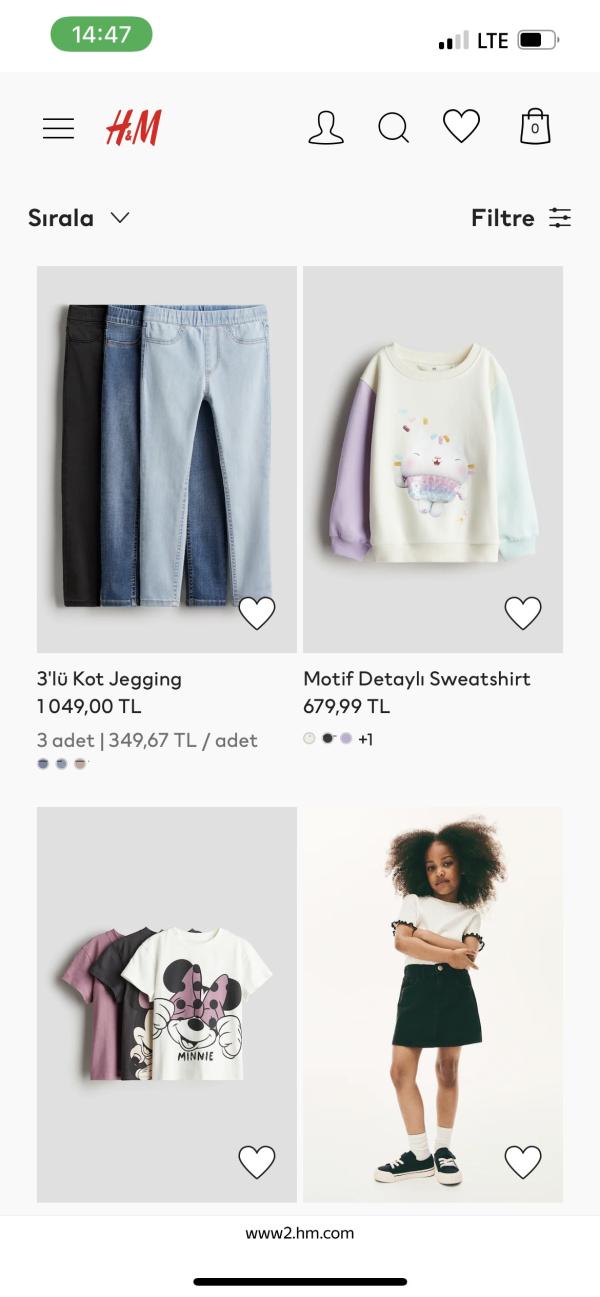Screen dimensions: 600x1297
Task: Open the account profile icon
Action: [x=326, y=128]
